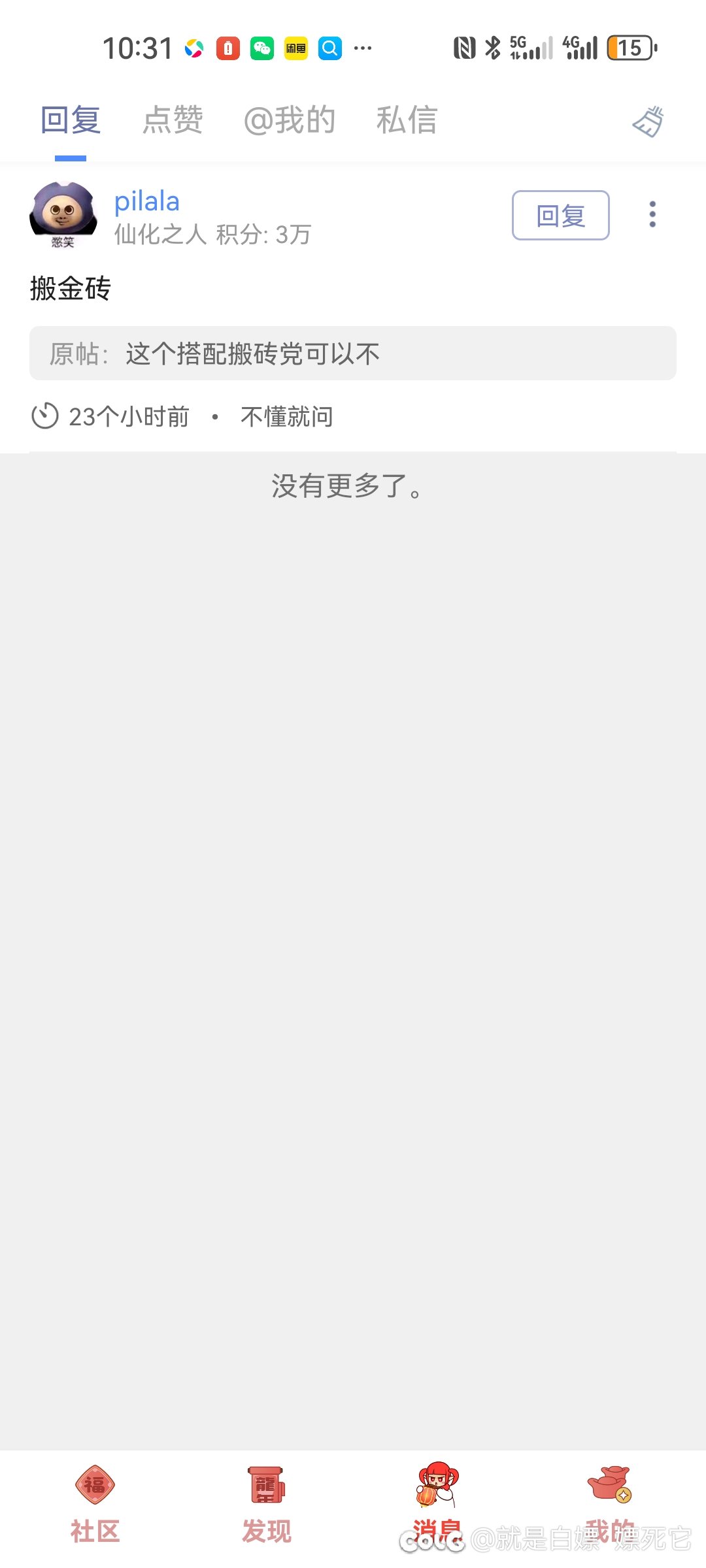Image resolution: width=706 pixels, height=1568 pixels.
Task: Switch to the 点赞 tab
Action: point(173,120)
